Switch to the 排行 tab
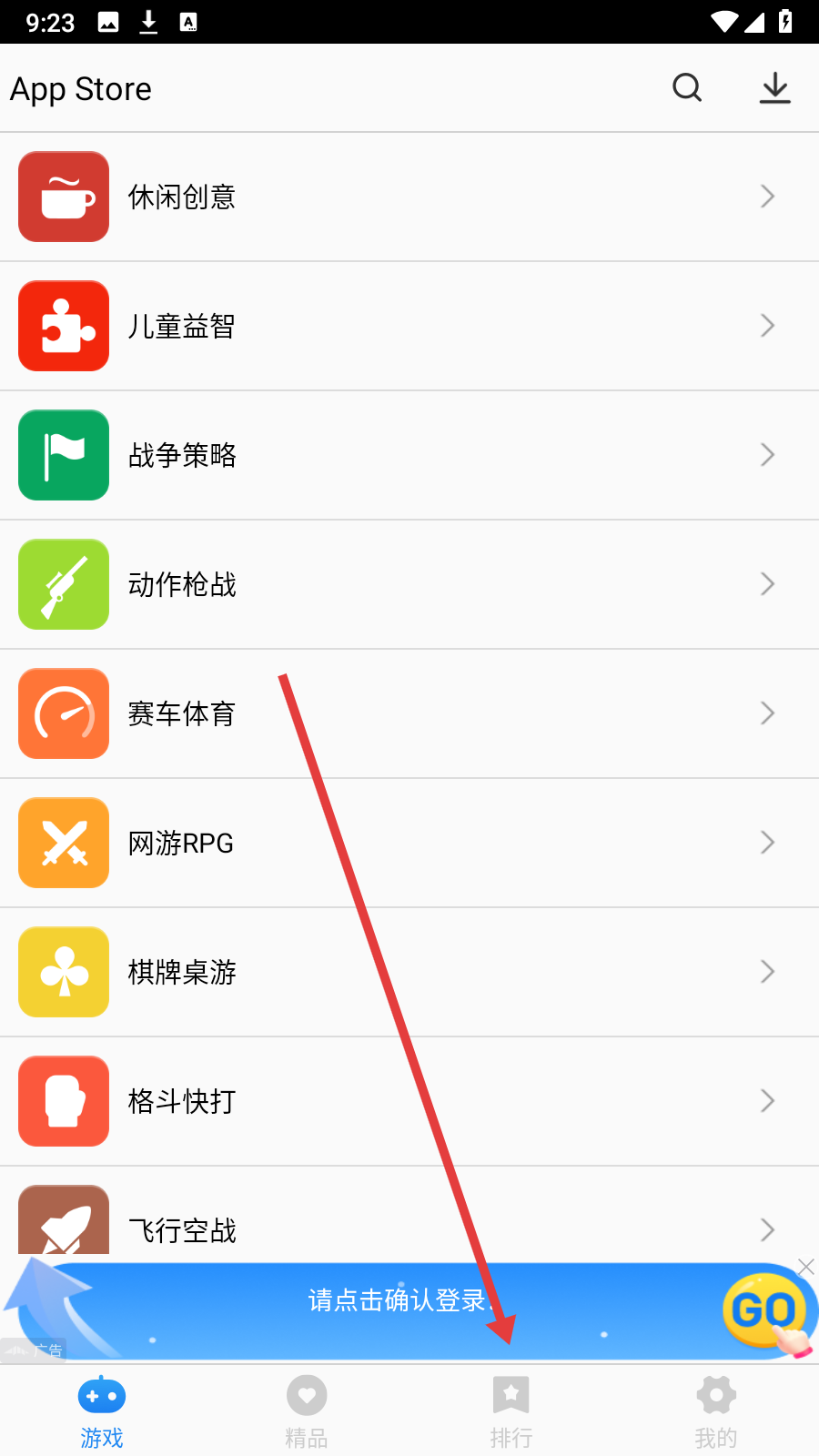This screenshot has height=1456, width=819. tap(511, 1412)
